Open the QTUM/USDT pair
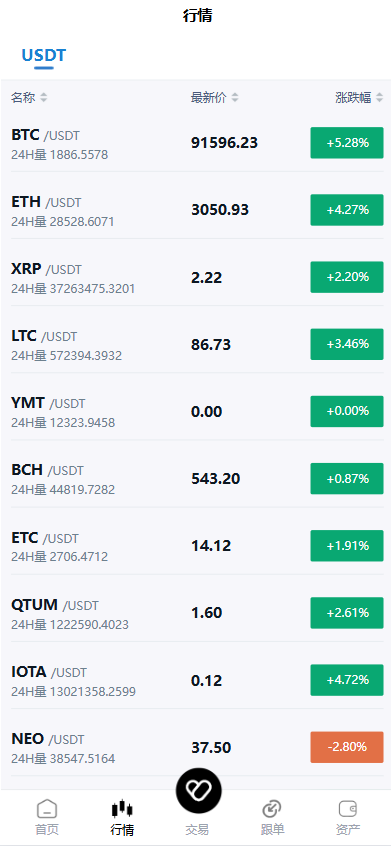The height and width of the screenshot is (846, 391). click(197, 613)
